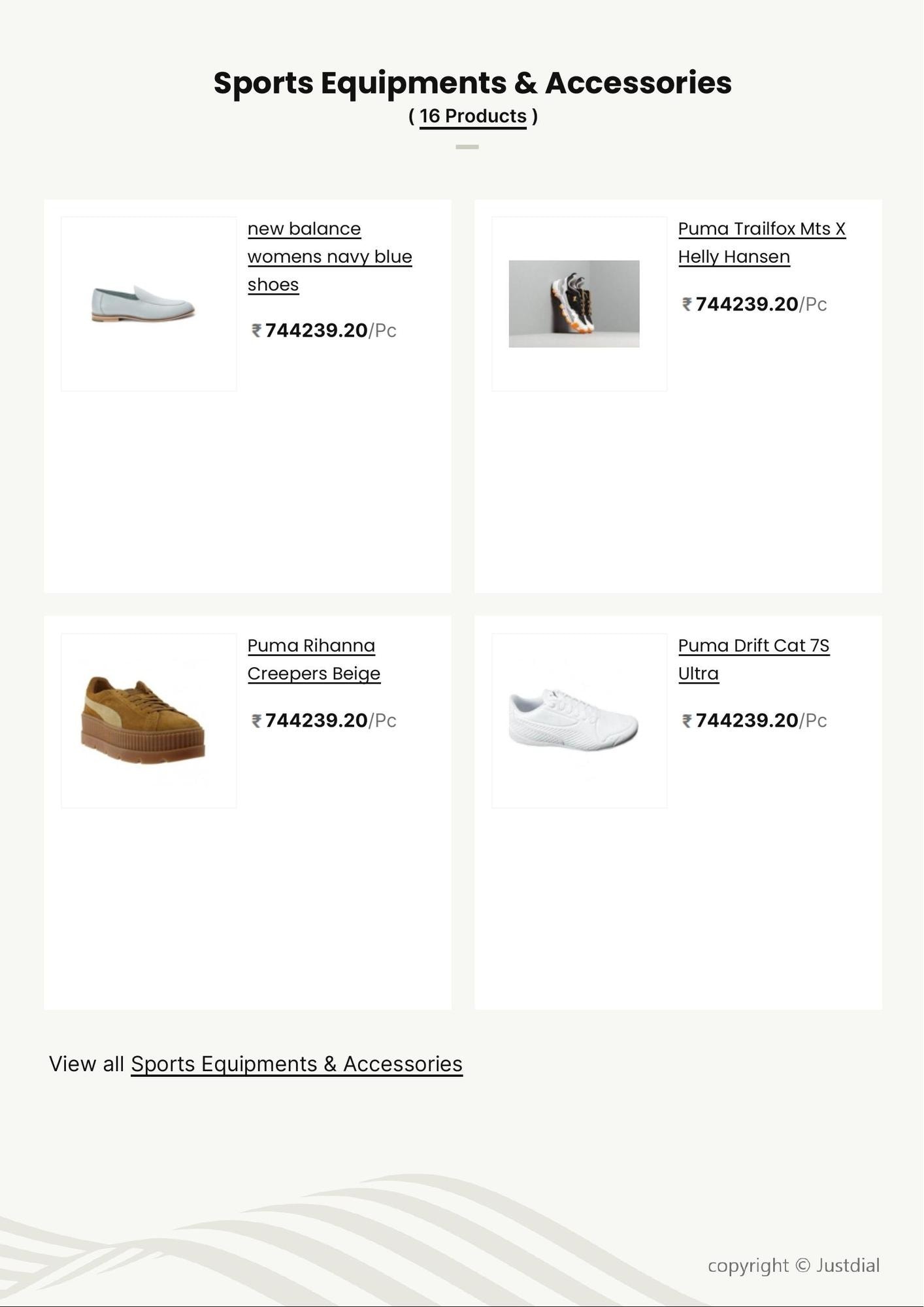Screen dimensions: 924x1307
Task: Click the Puma Rihanna Creepers product image
Action: (148, 719)
